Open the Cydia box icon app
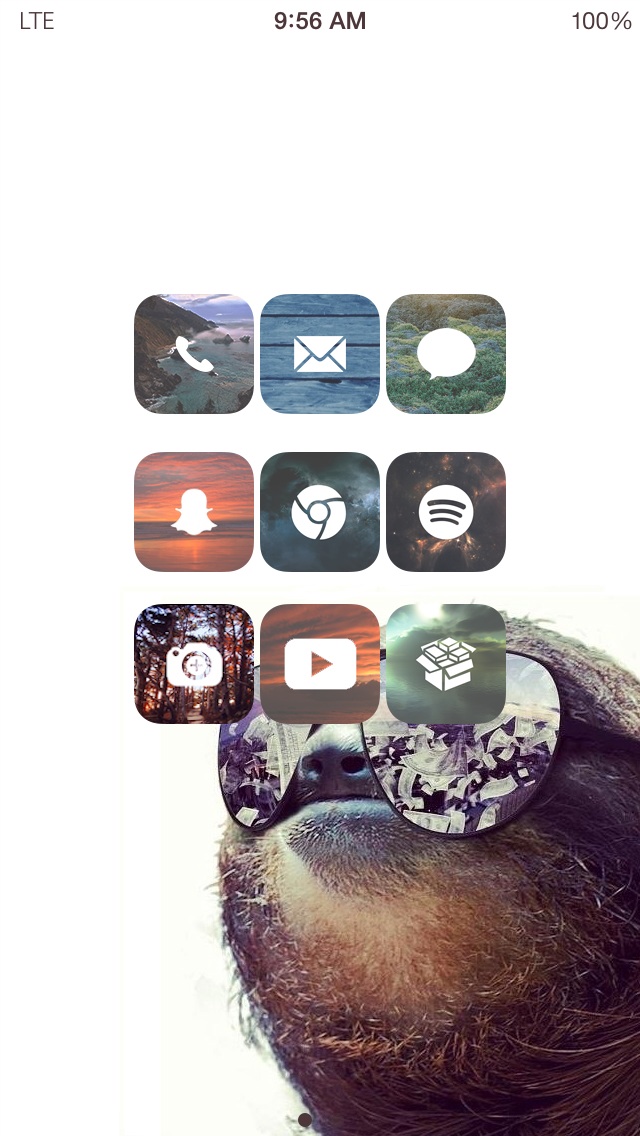640x1136 pixels. pos(446,664)
